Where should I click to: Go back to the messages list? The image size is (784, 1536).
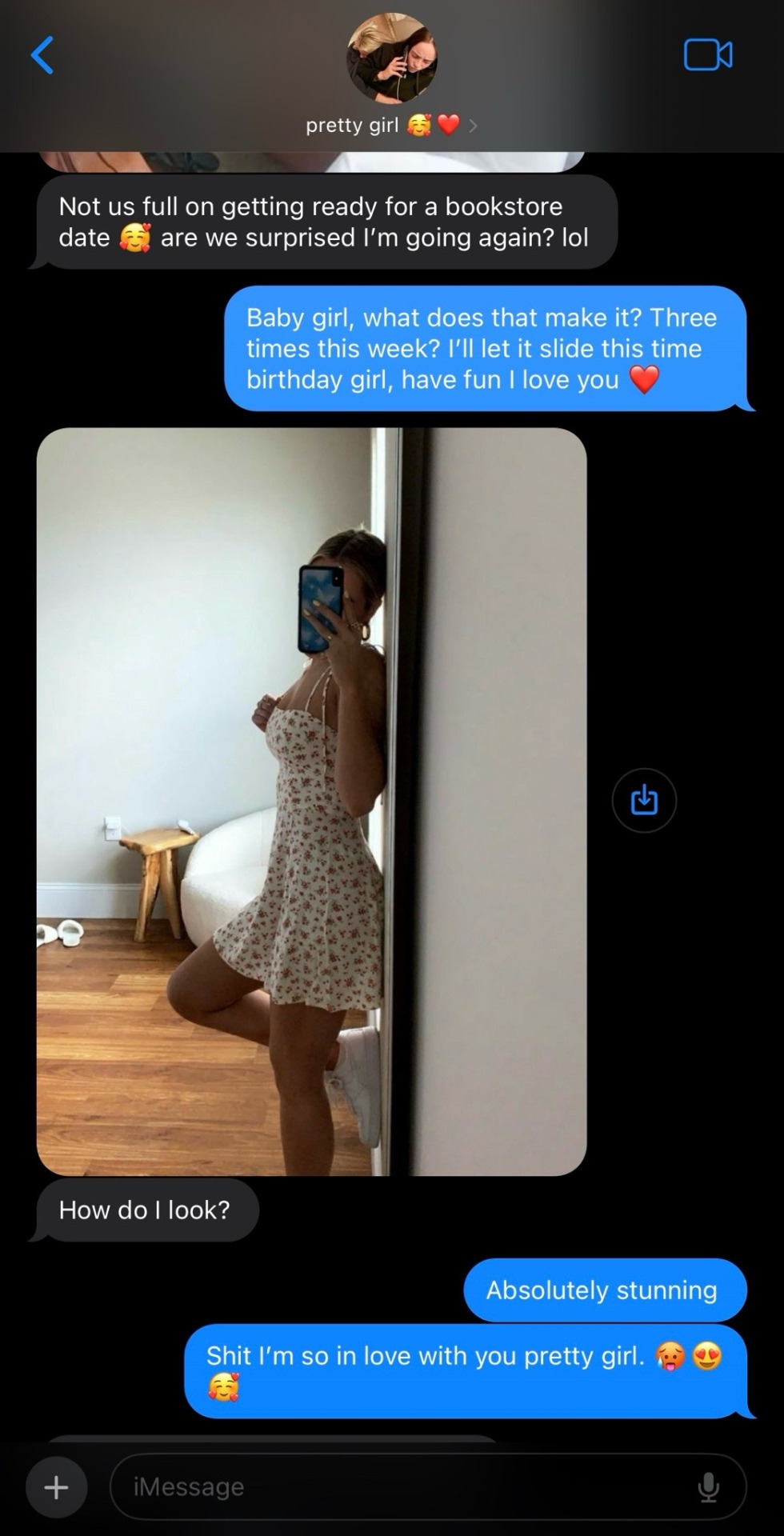42,55
